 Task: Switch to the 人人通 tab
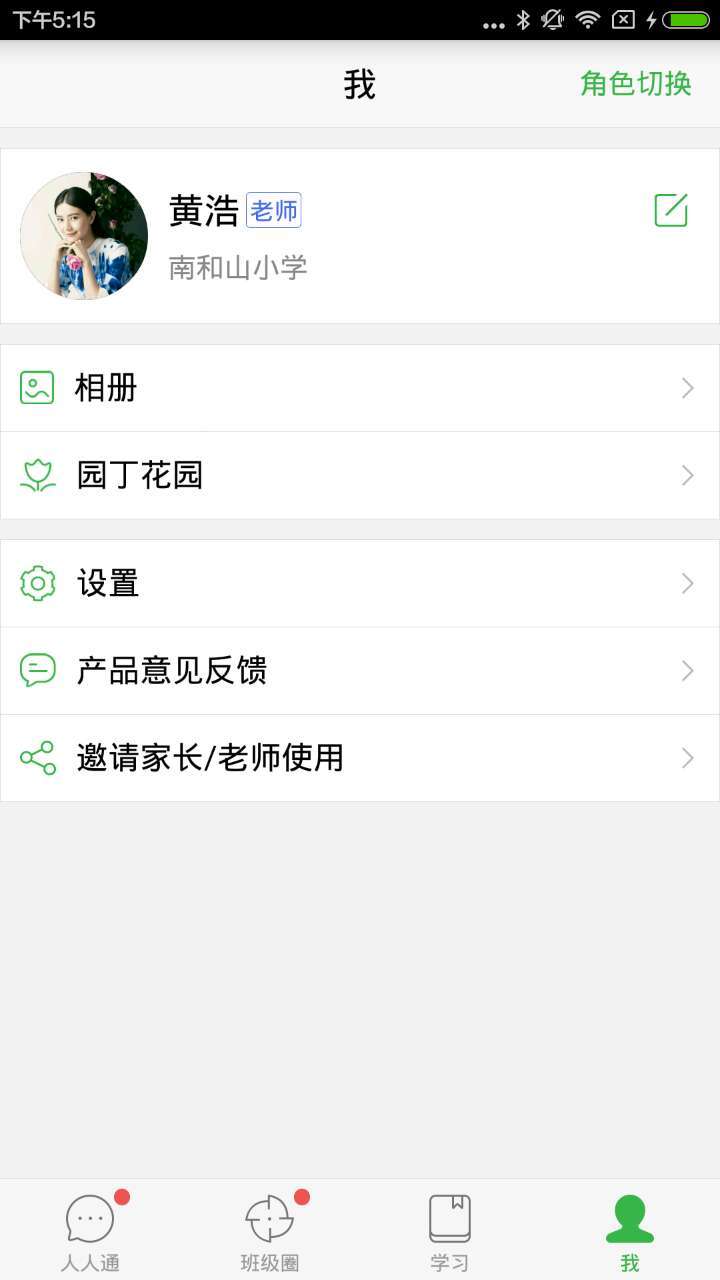pos(90,1232)
